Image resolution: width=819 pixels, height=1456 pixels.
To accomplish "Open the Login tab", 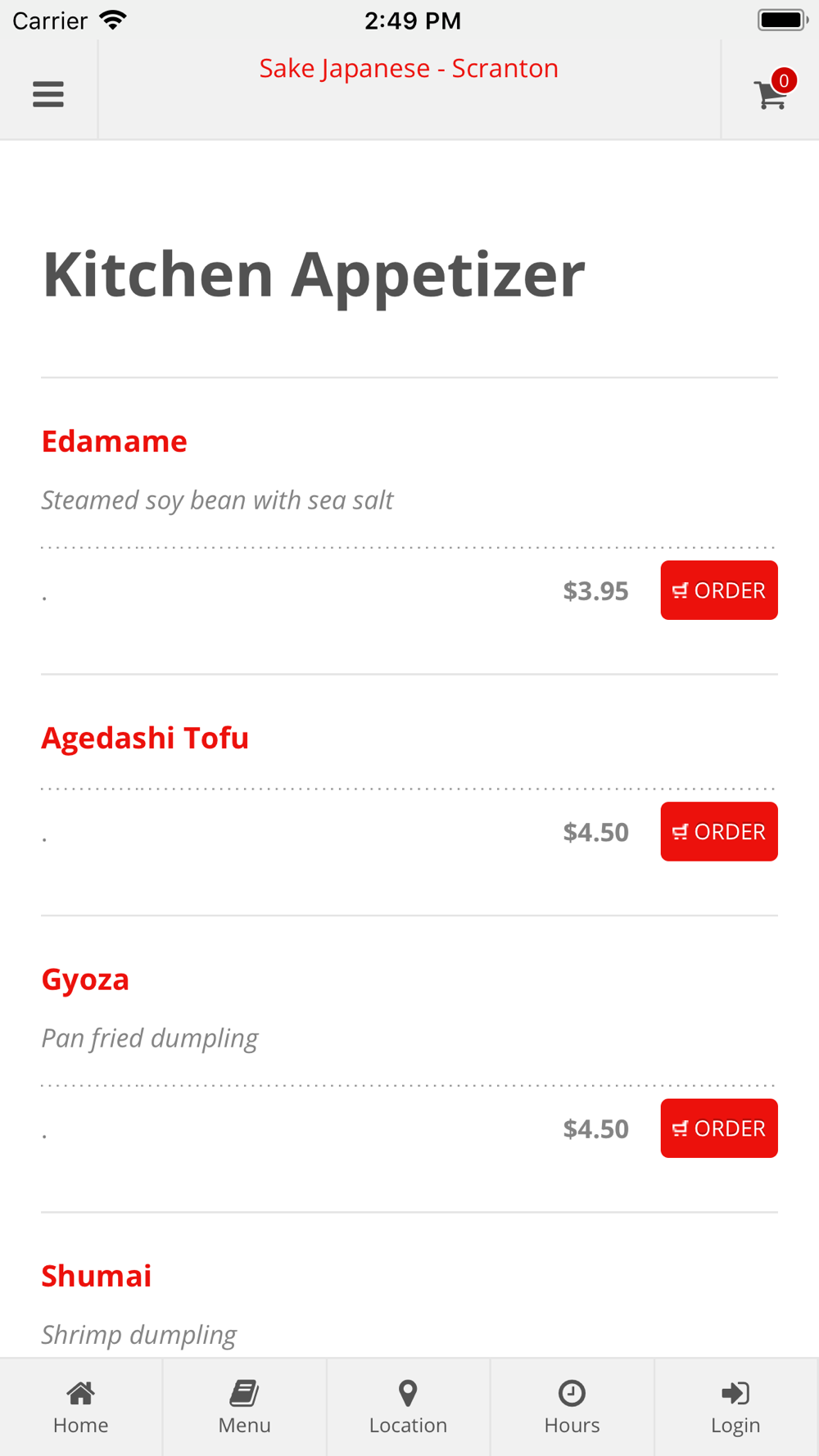I will 736,1408.
